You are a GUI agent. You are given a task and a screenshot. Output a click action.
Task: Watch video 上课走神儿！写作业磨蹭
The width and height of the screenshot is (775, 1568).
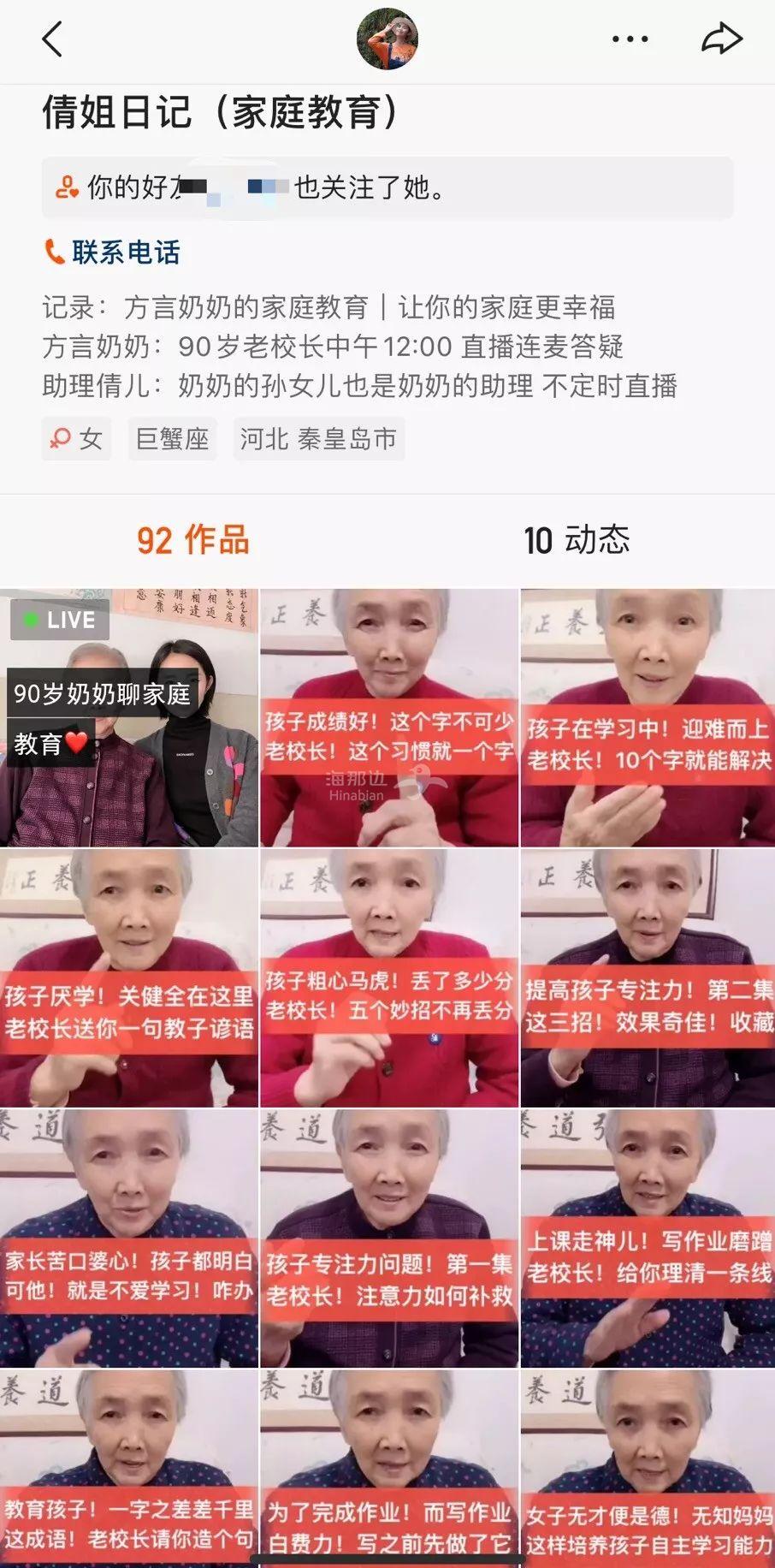click(648, 1238)
